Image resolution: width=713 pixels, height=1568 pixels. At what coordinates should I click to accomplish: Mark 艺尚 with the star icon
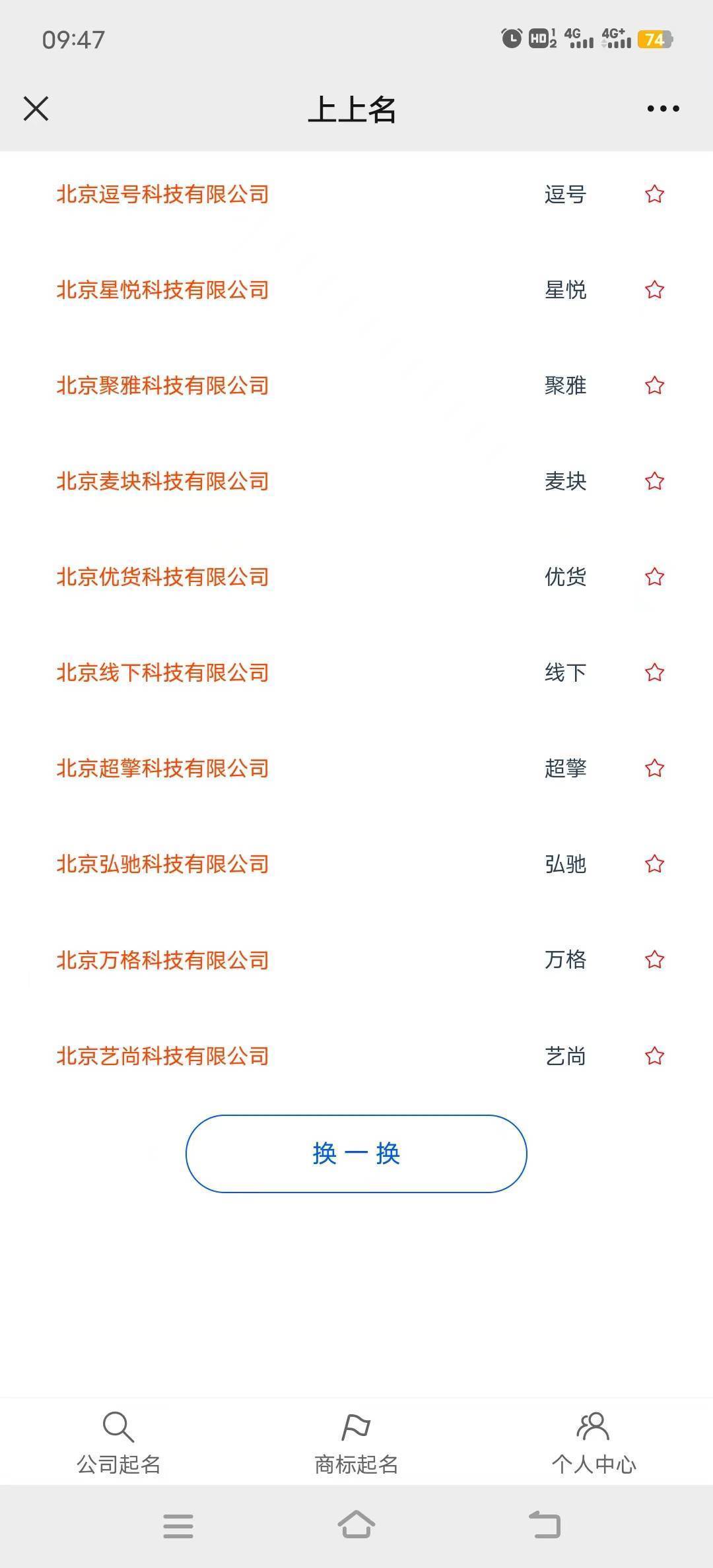(x=654, y=1056)
